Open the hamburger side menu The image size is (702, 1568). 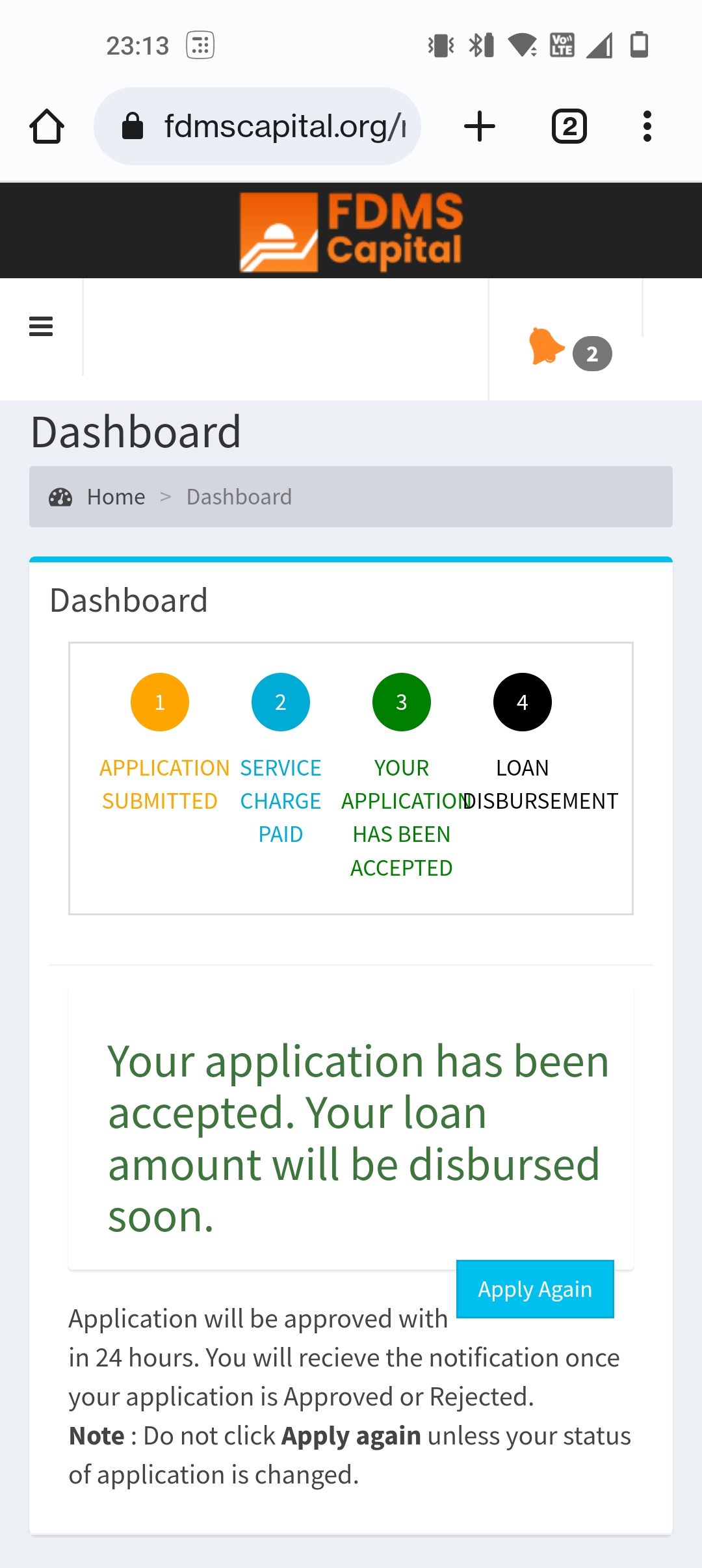pyautogui.click(x=41, y=326)
